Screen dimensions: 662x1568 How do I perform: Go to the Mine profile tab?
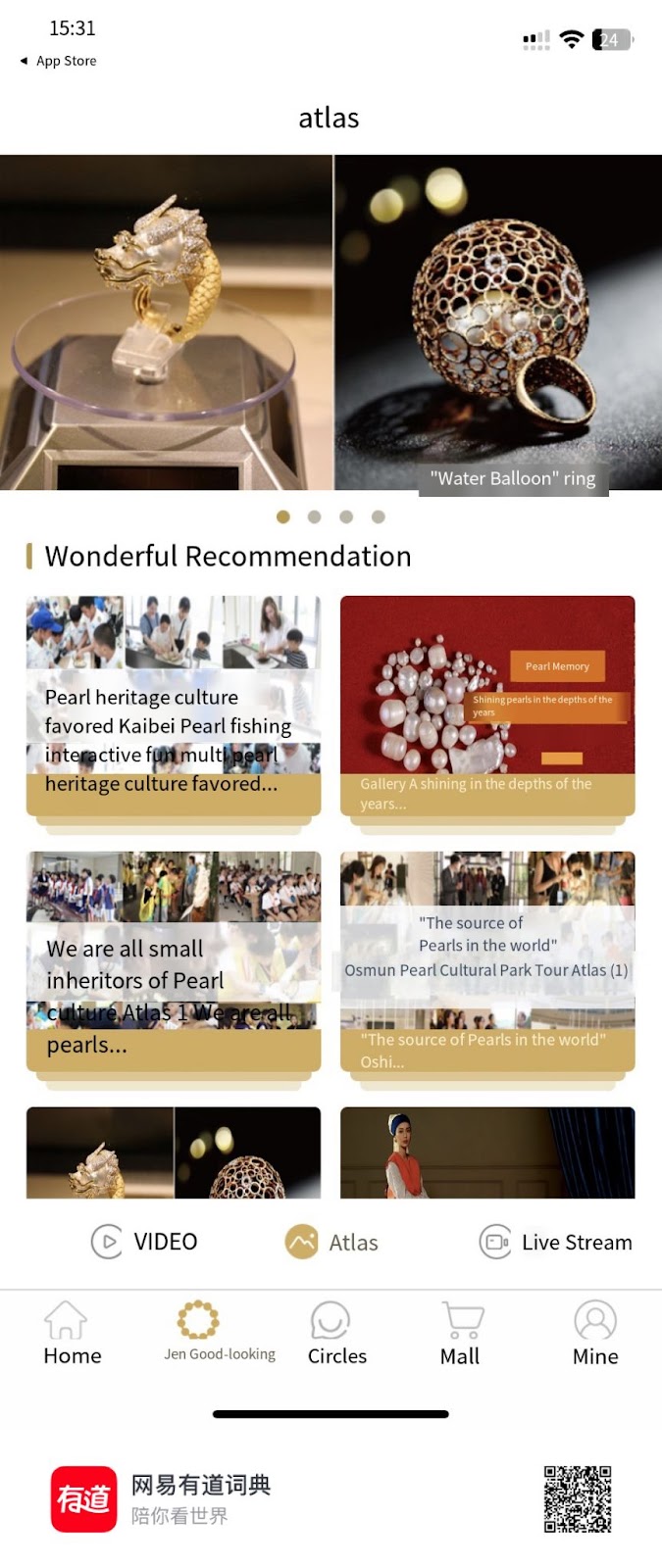[594, 1334]
